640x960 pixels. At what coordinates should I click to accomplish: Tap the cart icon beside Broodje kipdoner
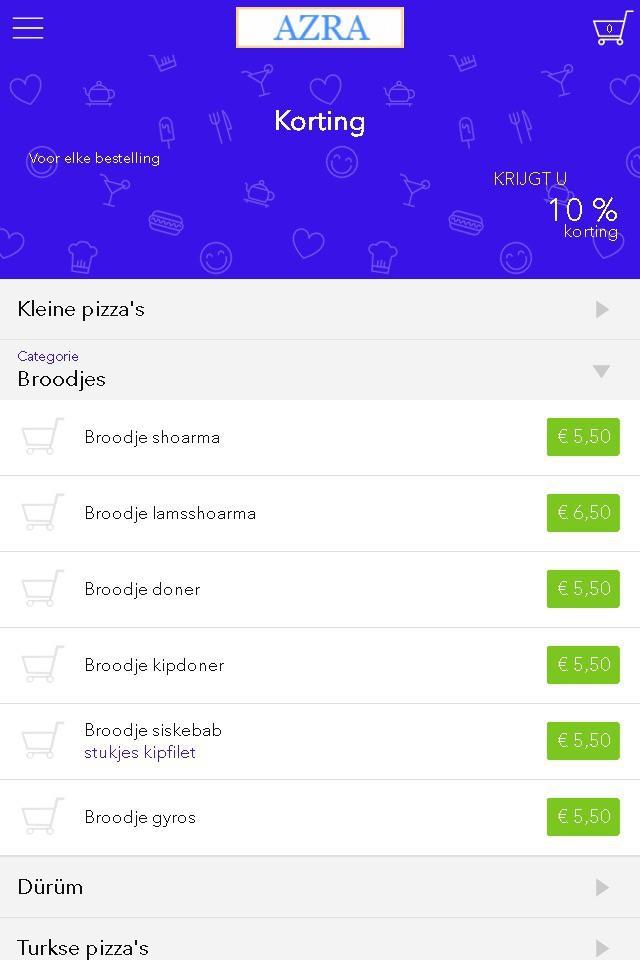point(43,665)
